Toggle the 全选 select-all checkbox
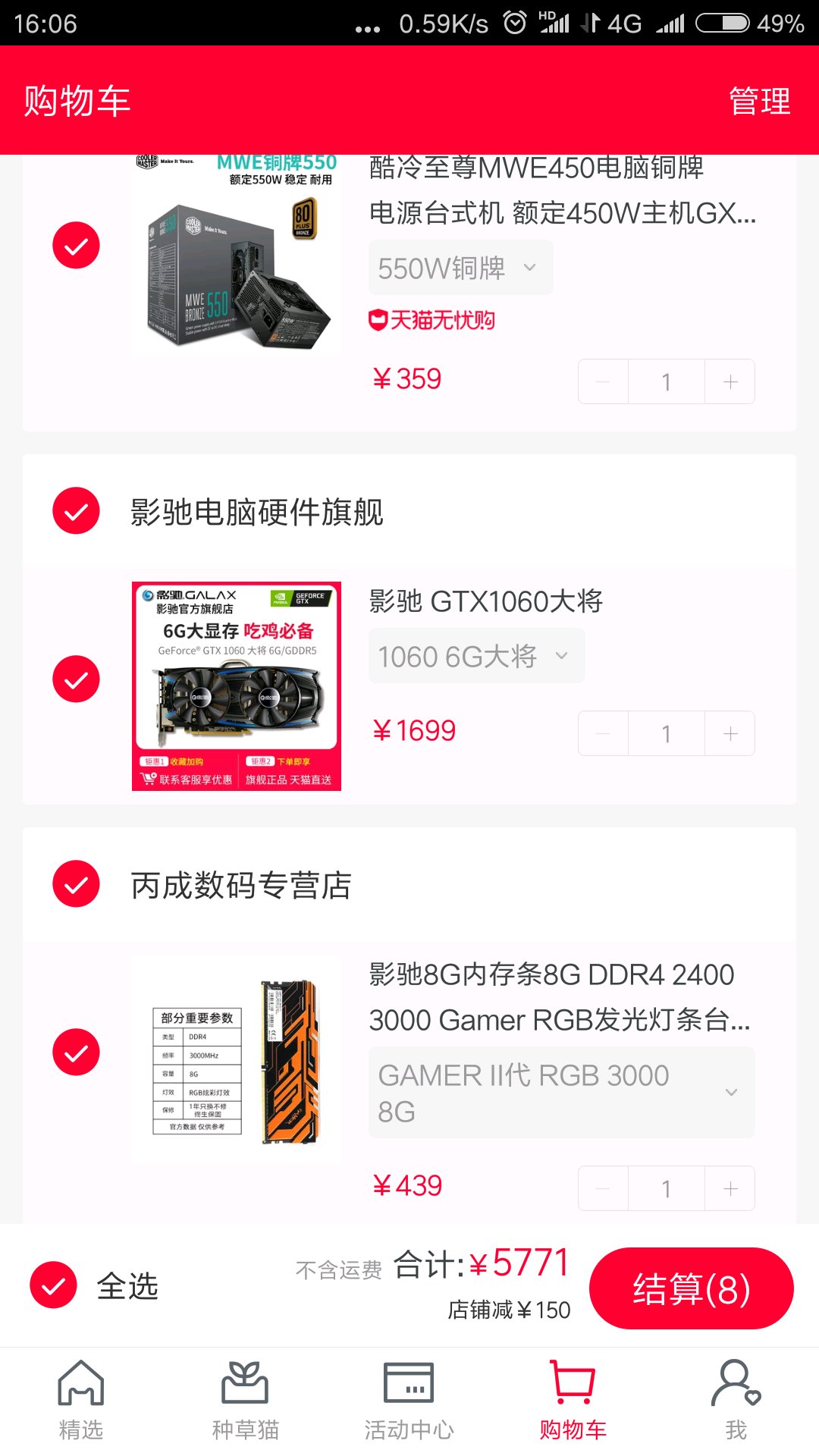The width and height of the screenshot is (819, 1456). pos(53,1285)
